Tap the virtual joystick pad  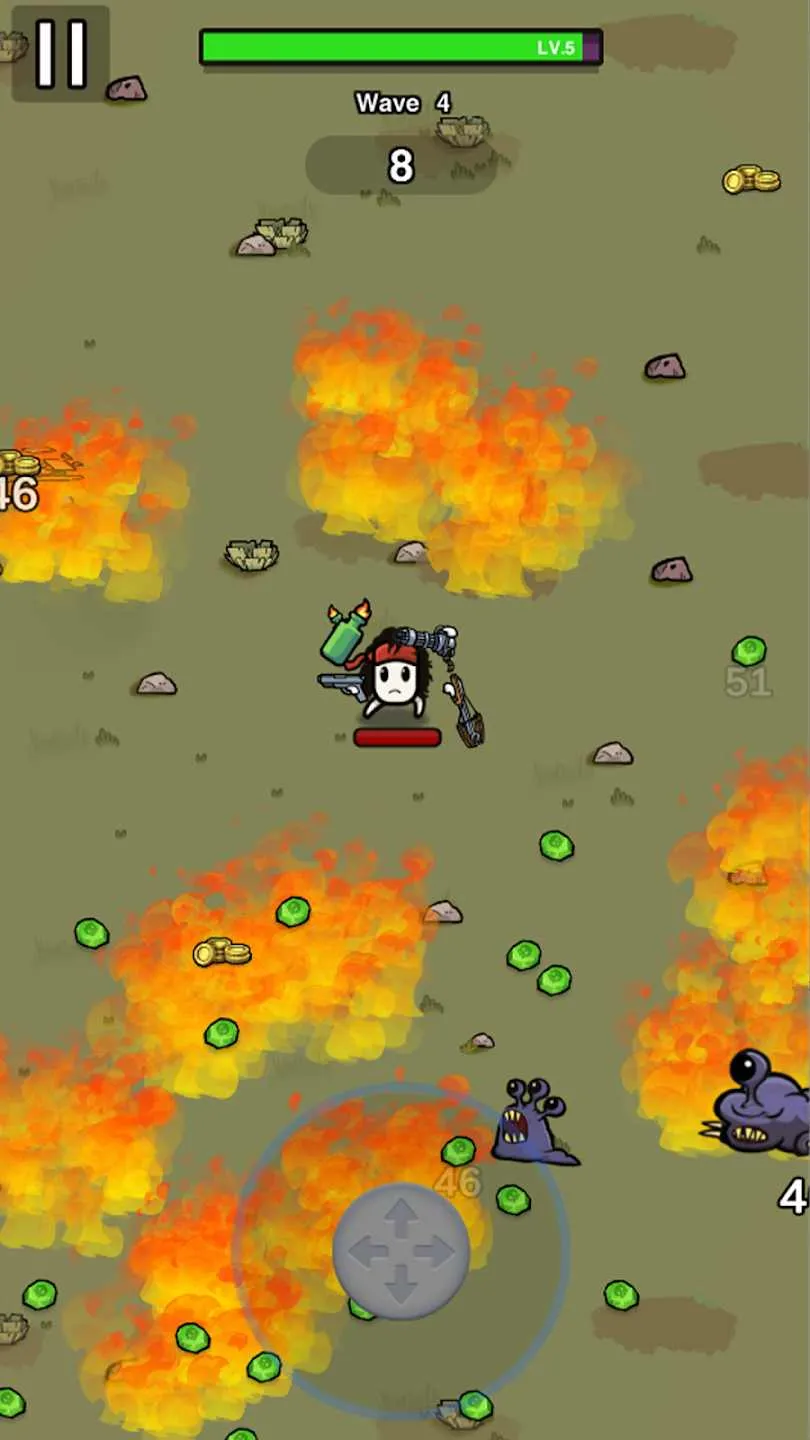pos(401,1251)
